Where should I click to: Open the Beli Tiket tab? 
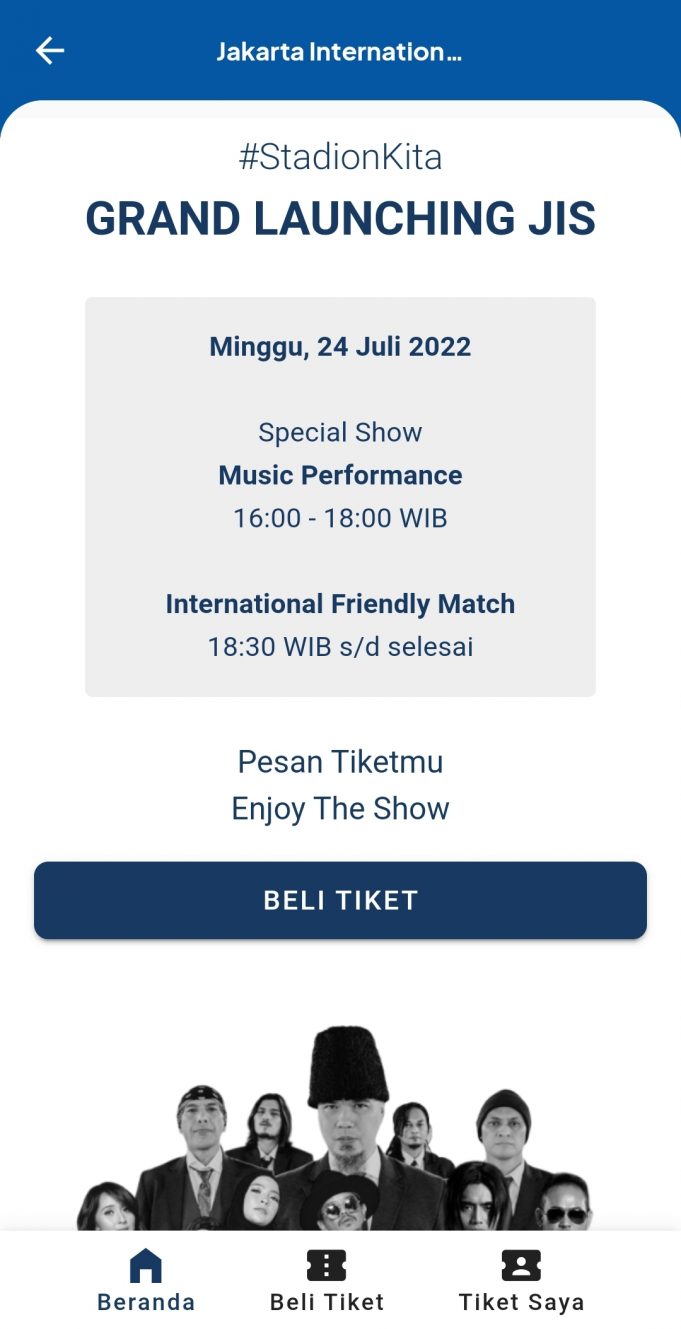pyautogui.click(x=327, y=1280)
